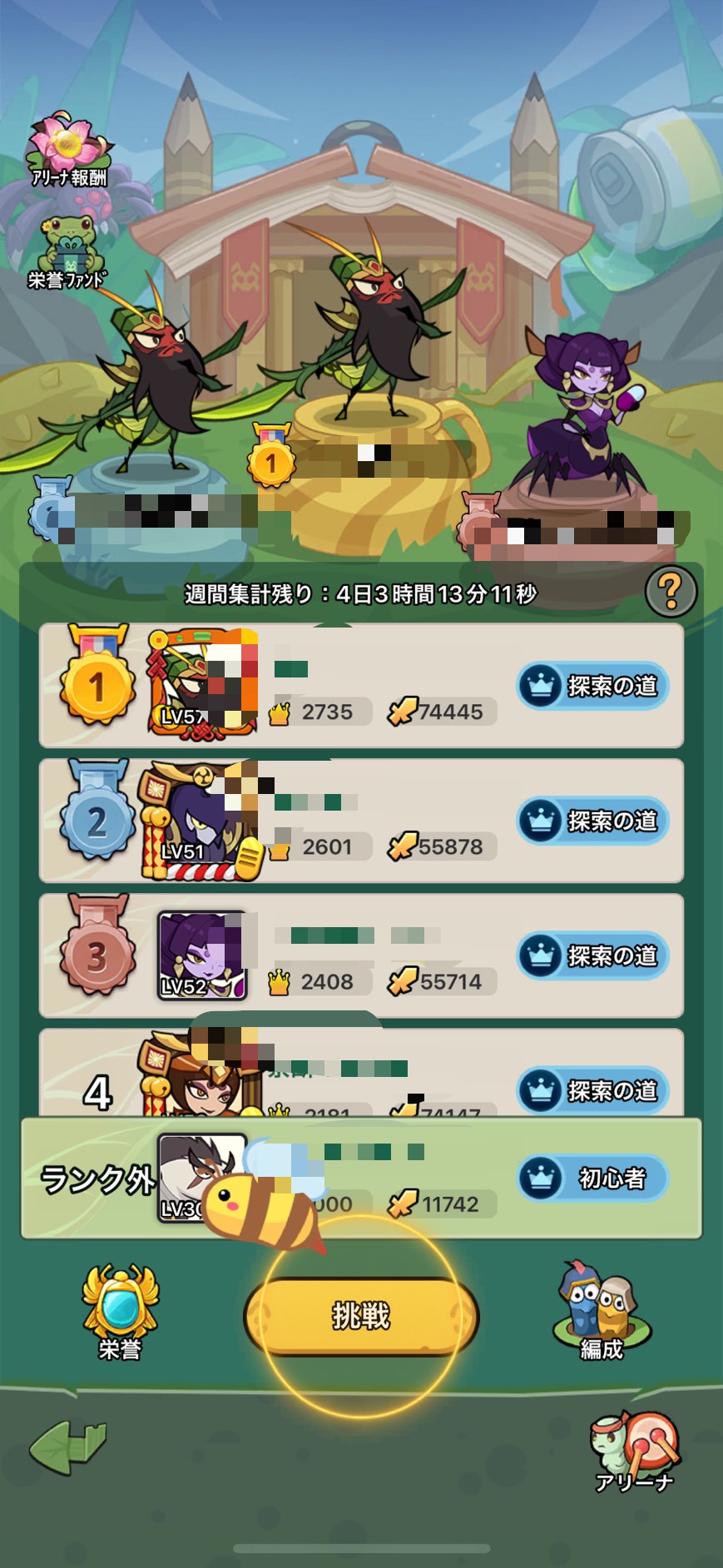Tap the help question mark icon
Viewport: 723px width, 1568px height.
(x=671, y=590)
